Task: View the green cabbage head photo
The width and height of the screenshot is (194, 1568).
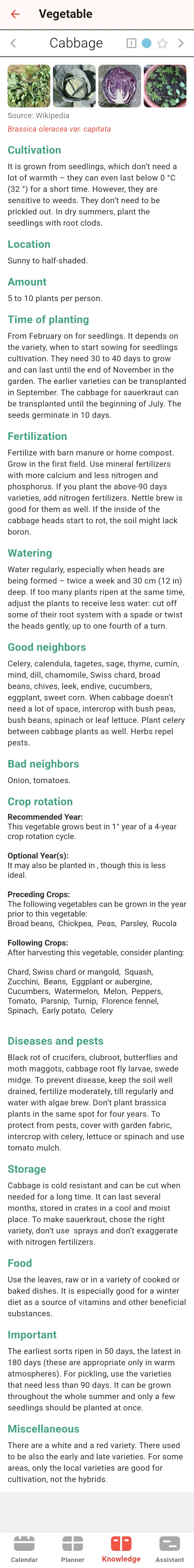Action: click(74, 86)
